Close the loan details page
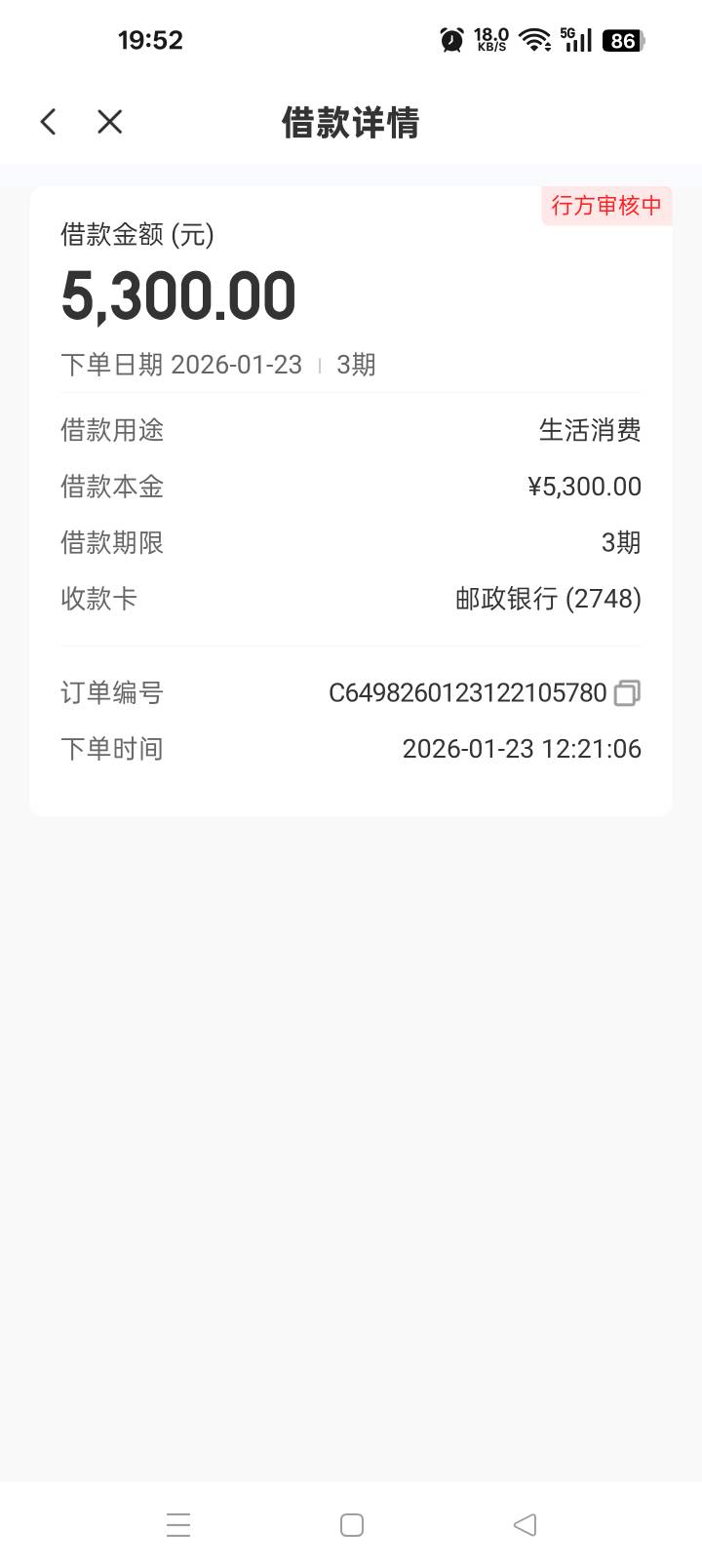Viewport: 702px width, 1568px height. tap(110, 122)
